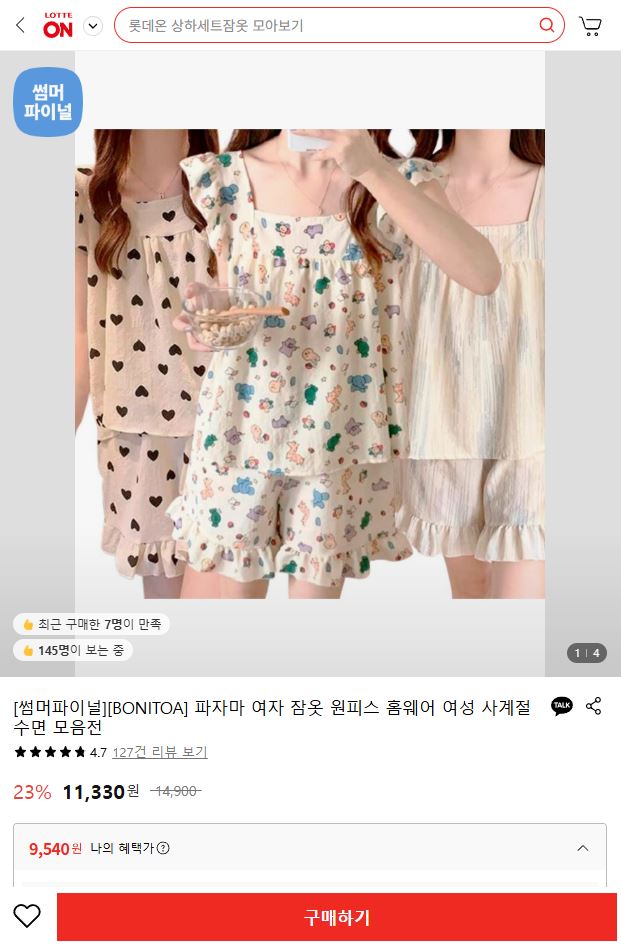621x947 pixels.
Task: Open the Kakao Talk inquiry icon
Action: tap(562, 706)
